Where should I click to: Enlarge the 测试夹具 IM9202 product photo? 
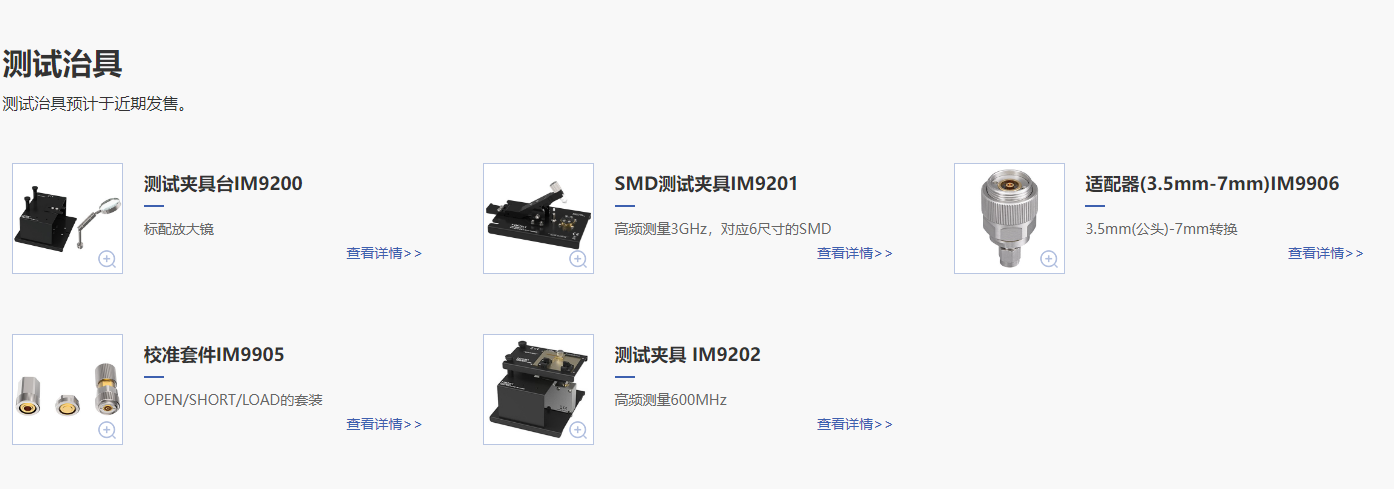(x=578, y=430)
